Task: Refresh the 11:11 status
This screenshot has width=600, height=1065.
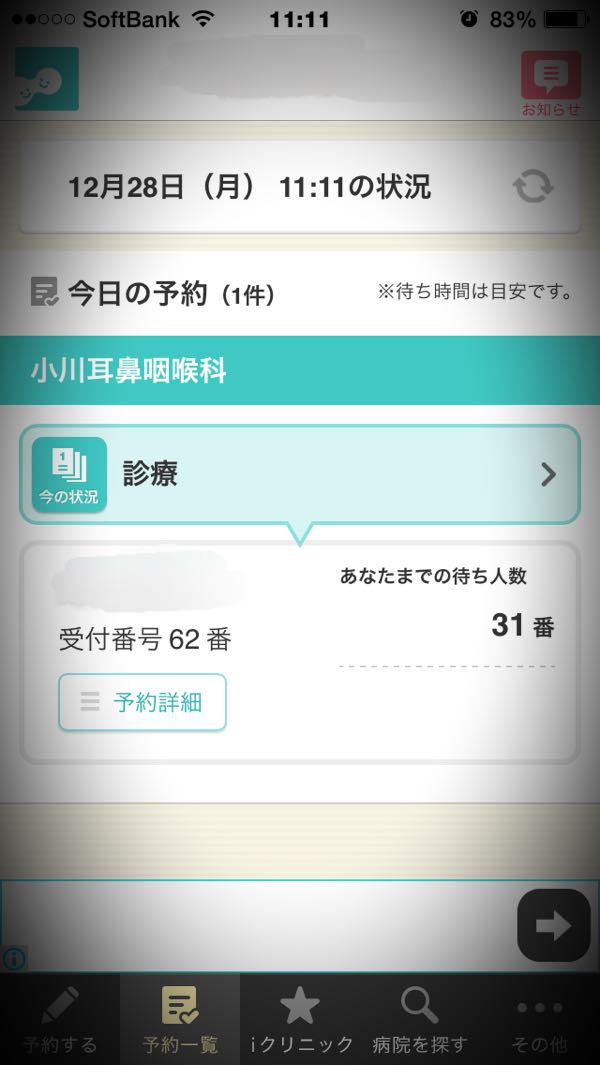Action: click(533, 187)
